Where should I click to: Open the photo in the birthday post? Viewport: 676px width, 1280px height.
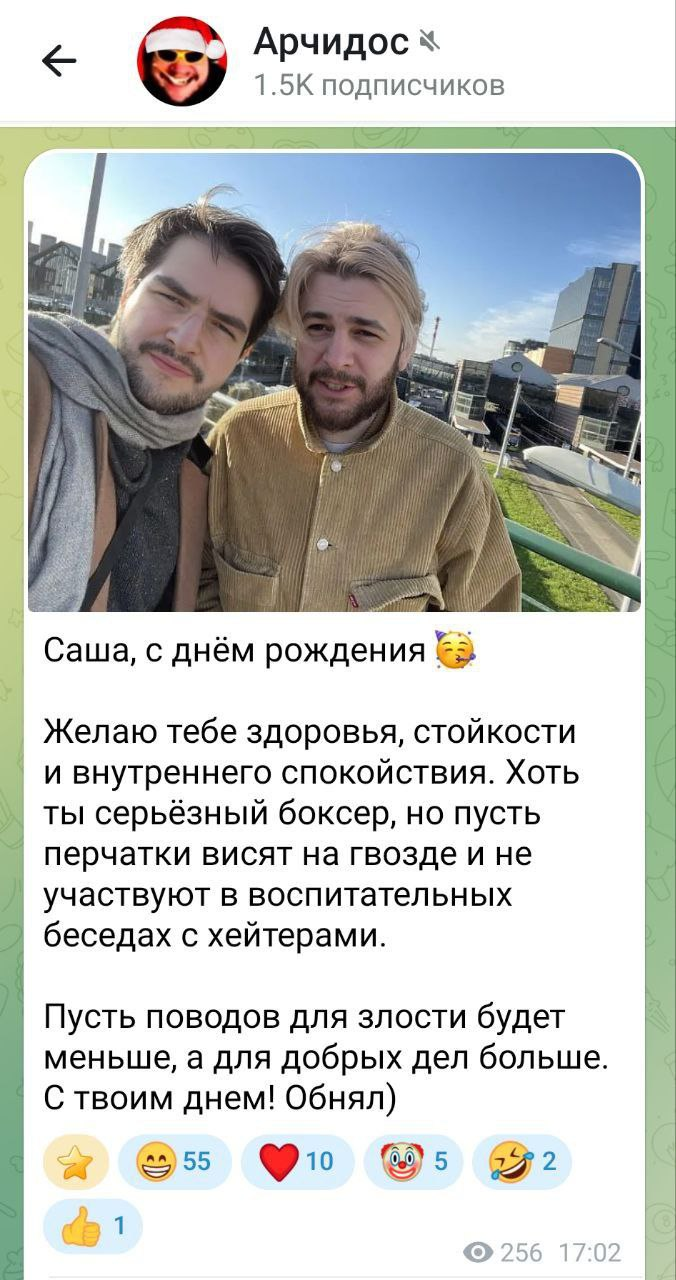[334, 382]
